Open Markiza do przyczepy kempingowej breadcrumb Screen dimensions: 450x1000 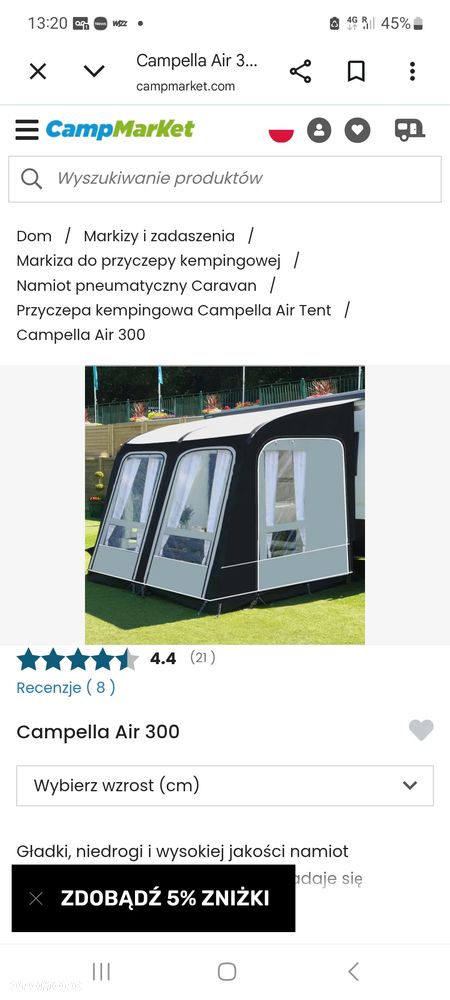(149, 261)
